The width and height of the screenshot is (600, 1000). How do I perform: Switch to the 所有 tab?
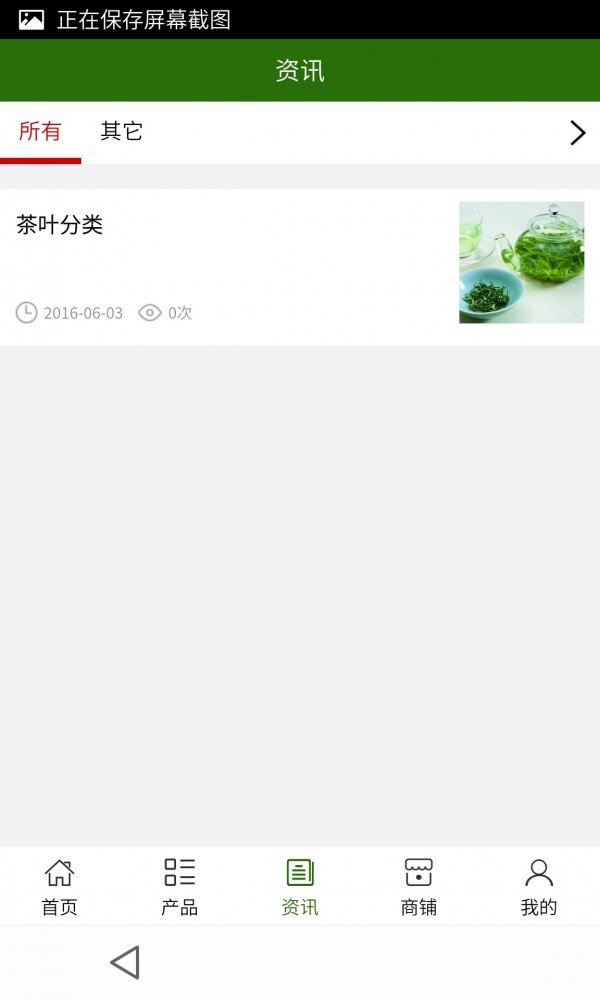pos(40,132)
